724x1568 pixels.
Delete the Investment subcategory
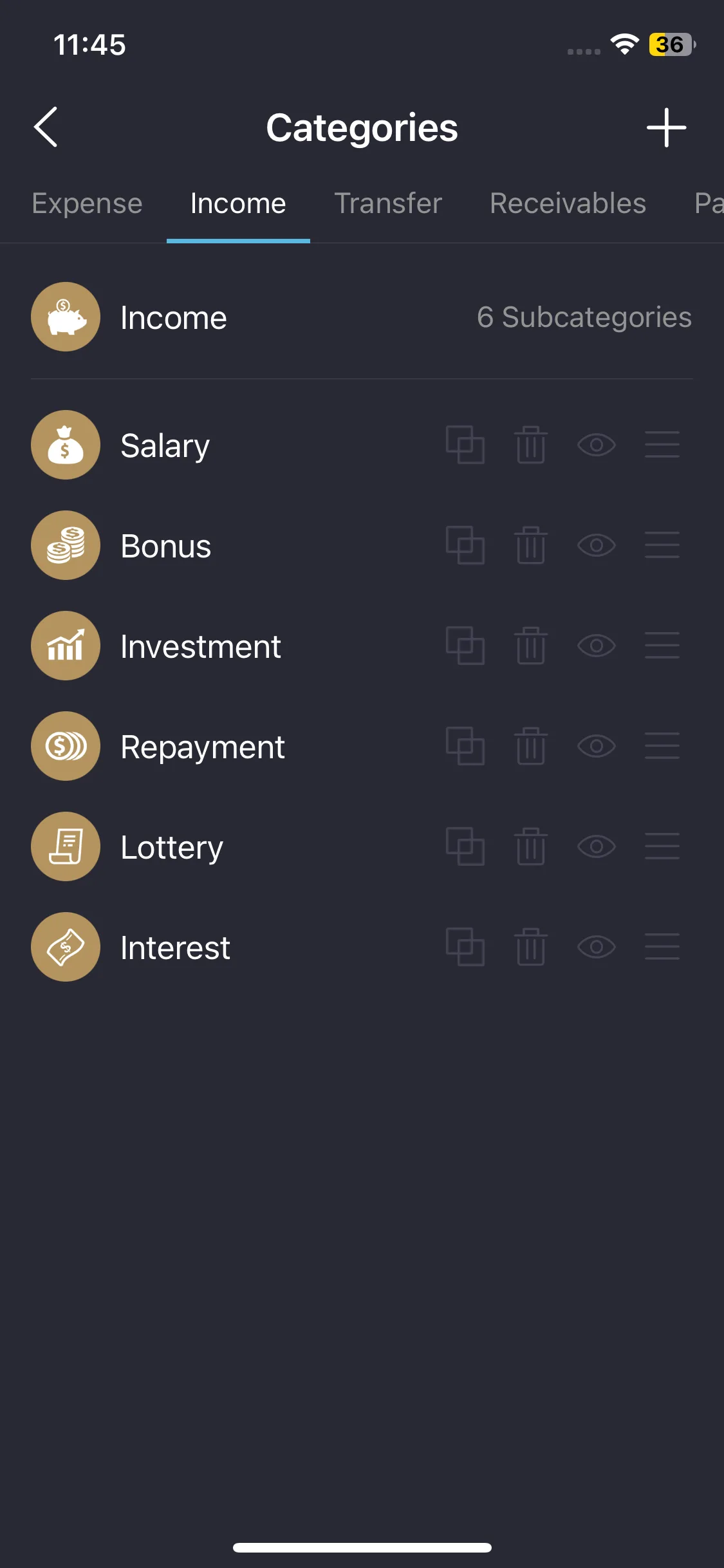pos(531,646)
